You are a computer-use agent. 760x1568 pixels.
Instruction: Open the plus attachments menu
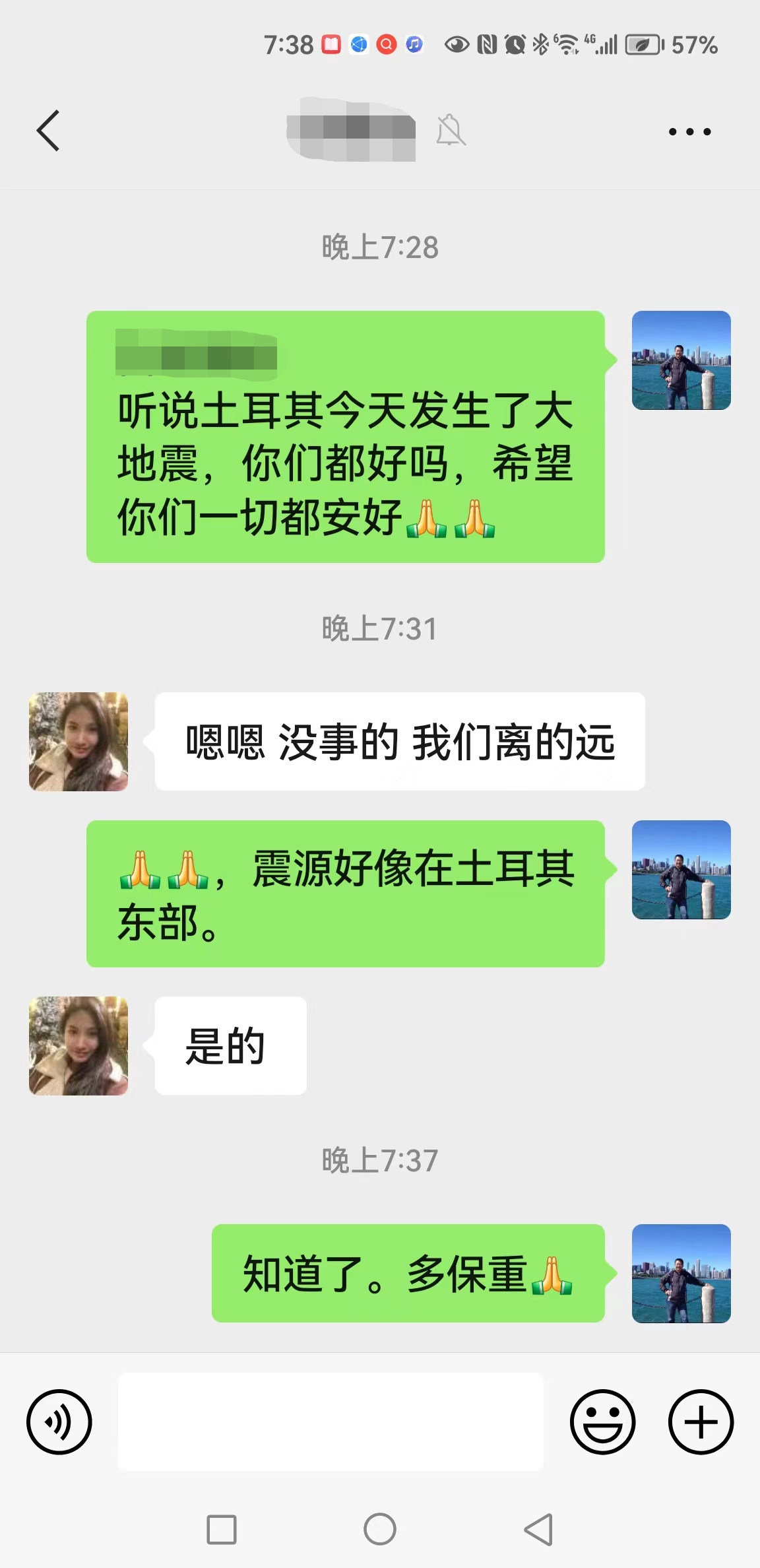click(x=701, y=1421)
